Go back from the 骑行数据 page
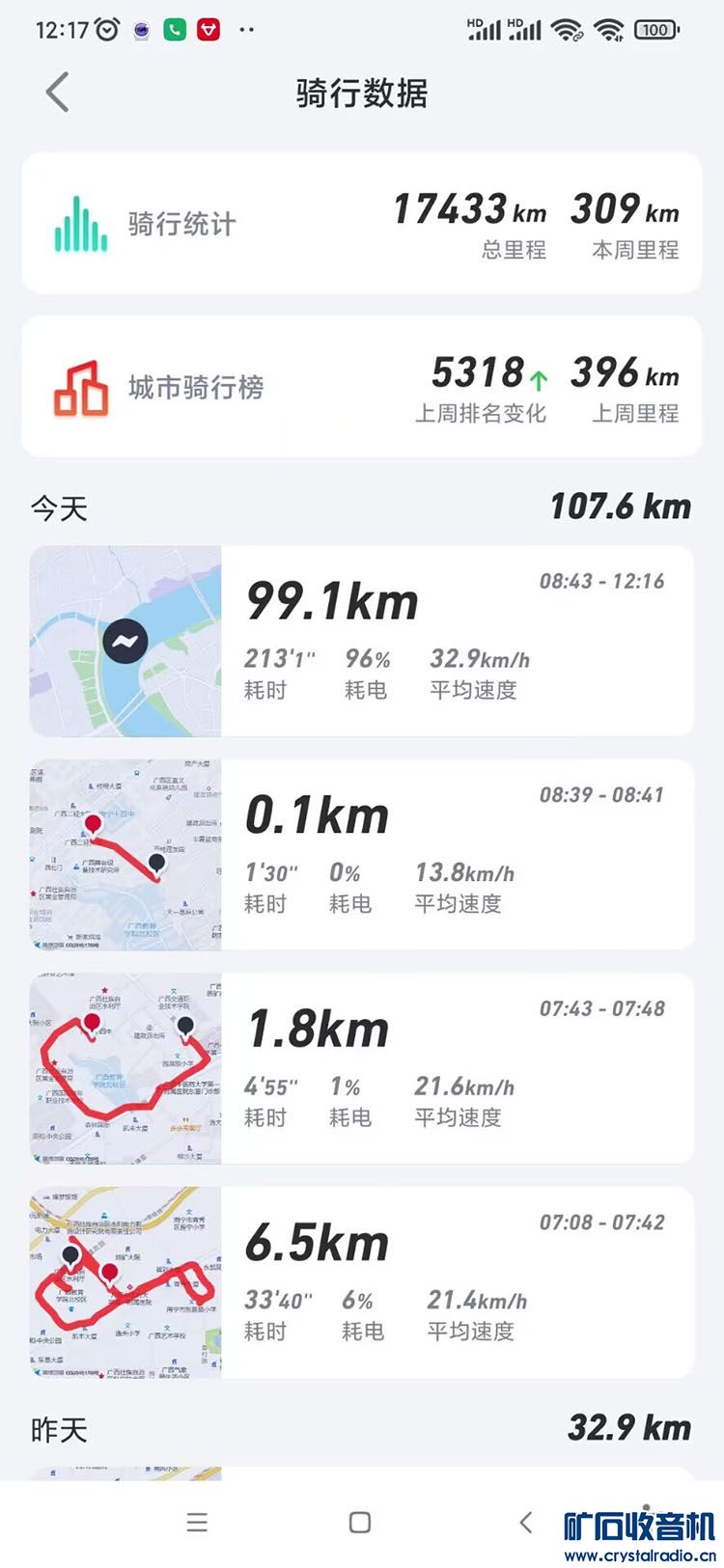 [58, 94]
